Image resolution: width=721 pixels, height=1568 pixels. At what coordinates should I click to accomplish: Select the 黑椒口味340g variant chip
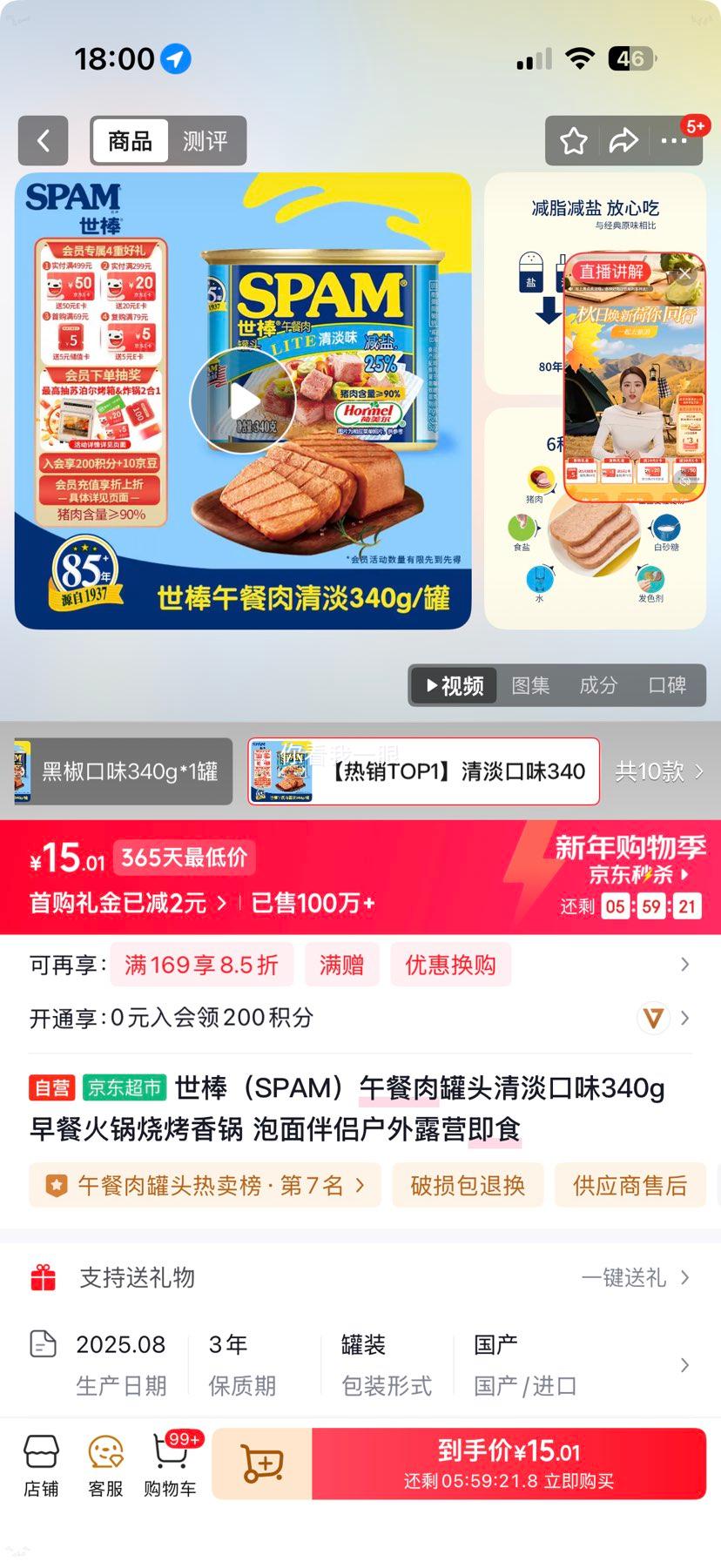[122, 771]
